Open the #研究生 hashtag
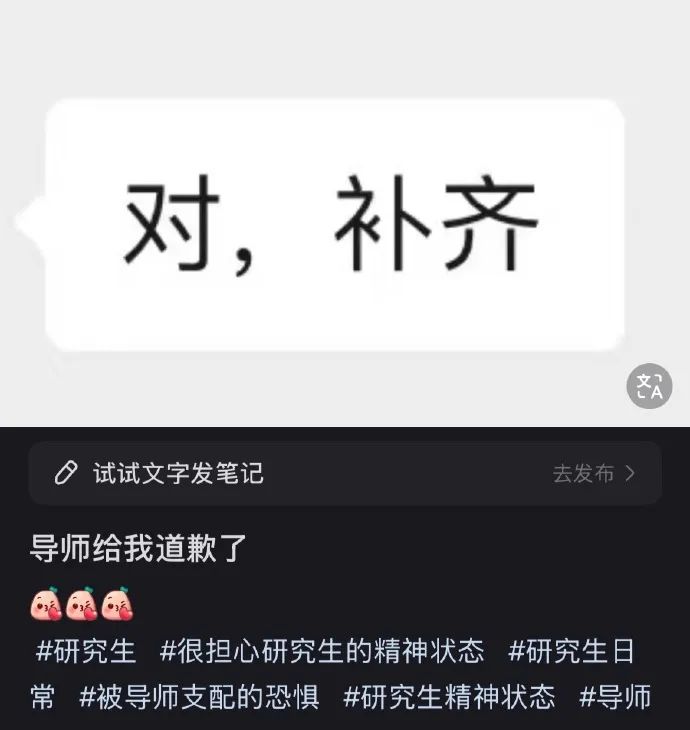 pyautogui.click(x=86, y=652)
